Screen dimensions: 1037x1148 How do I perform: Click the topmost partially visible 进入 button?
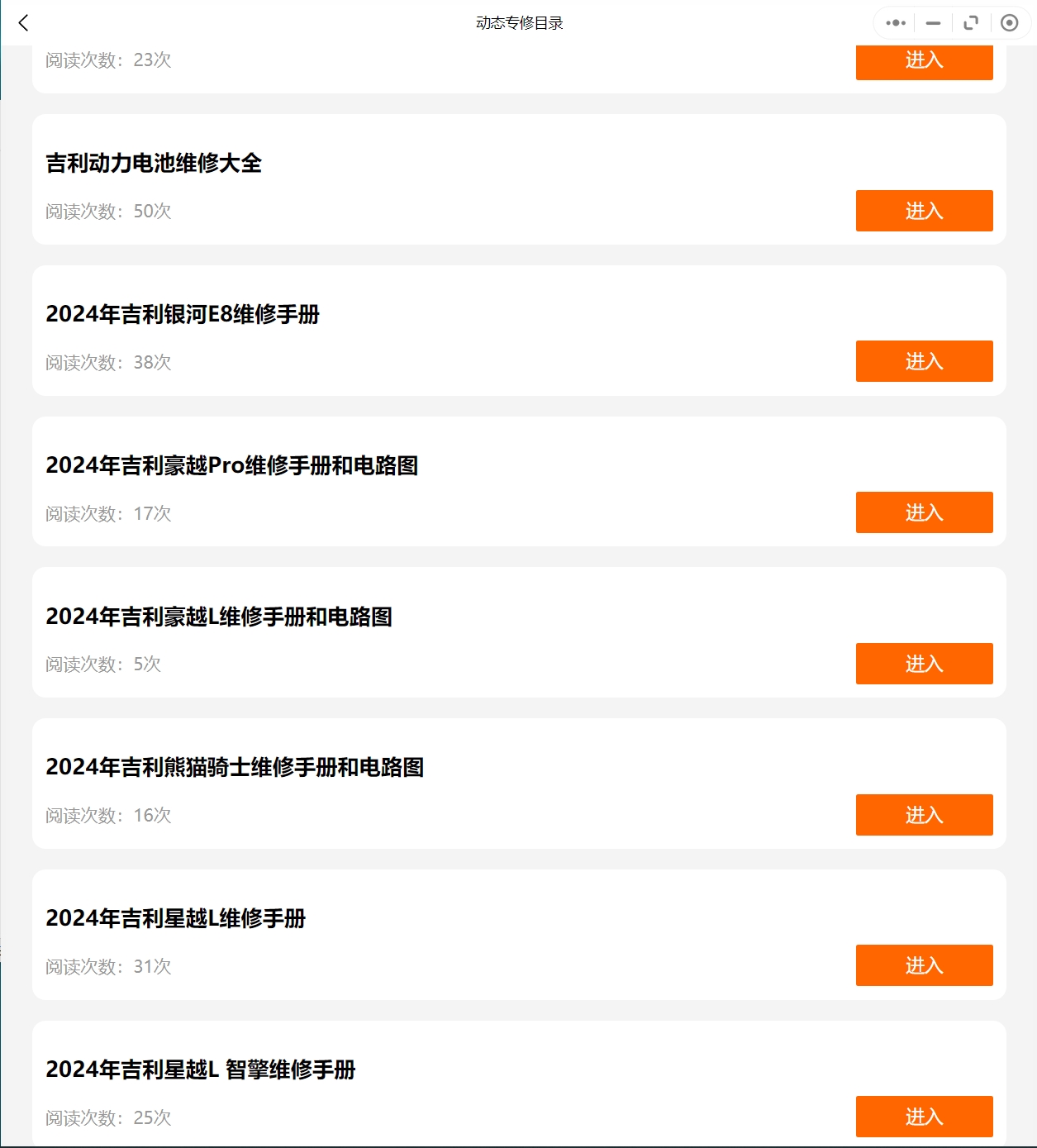[924, 62]
